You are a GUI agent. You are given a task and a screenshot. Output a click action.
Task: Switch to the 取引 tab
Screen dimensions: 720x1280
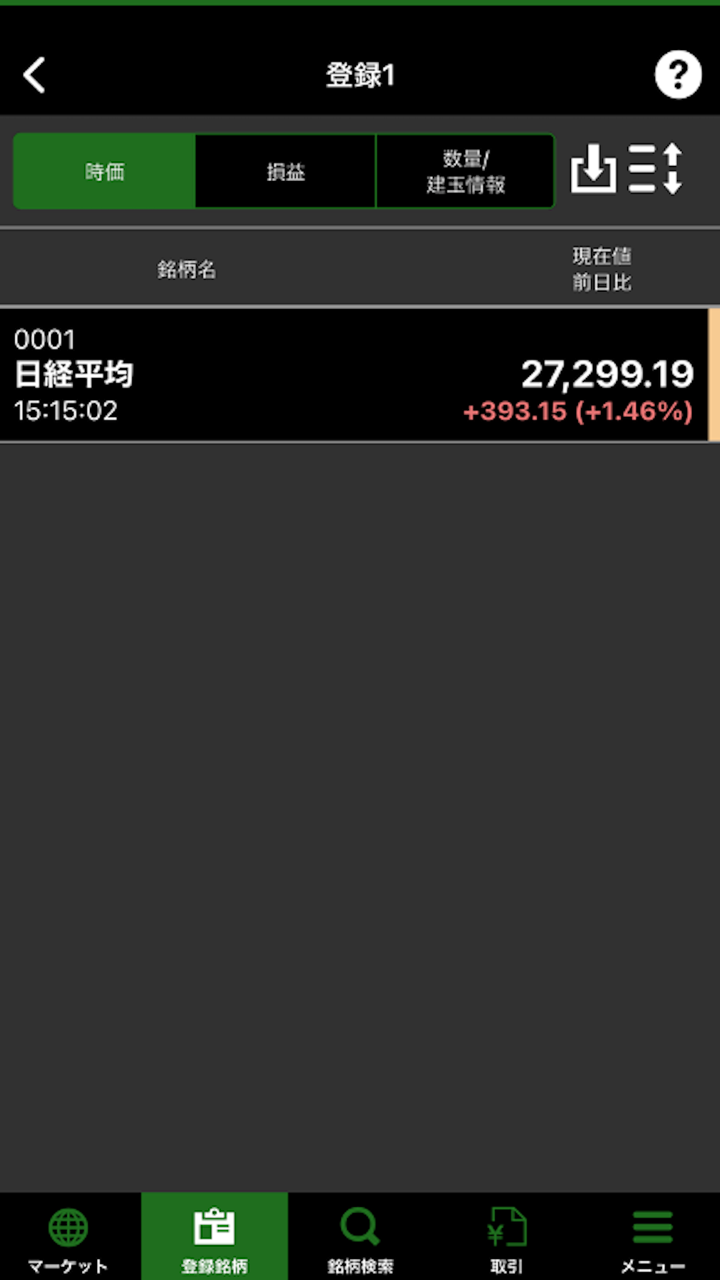[506, 1238]
